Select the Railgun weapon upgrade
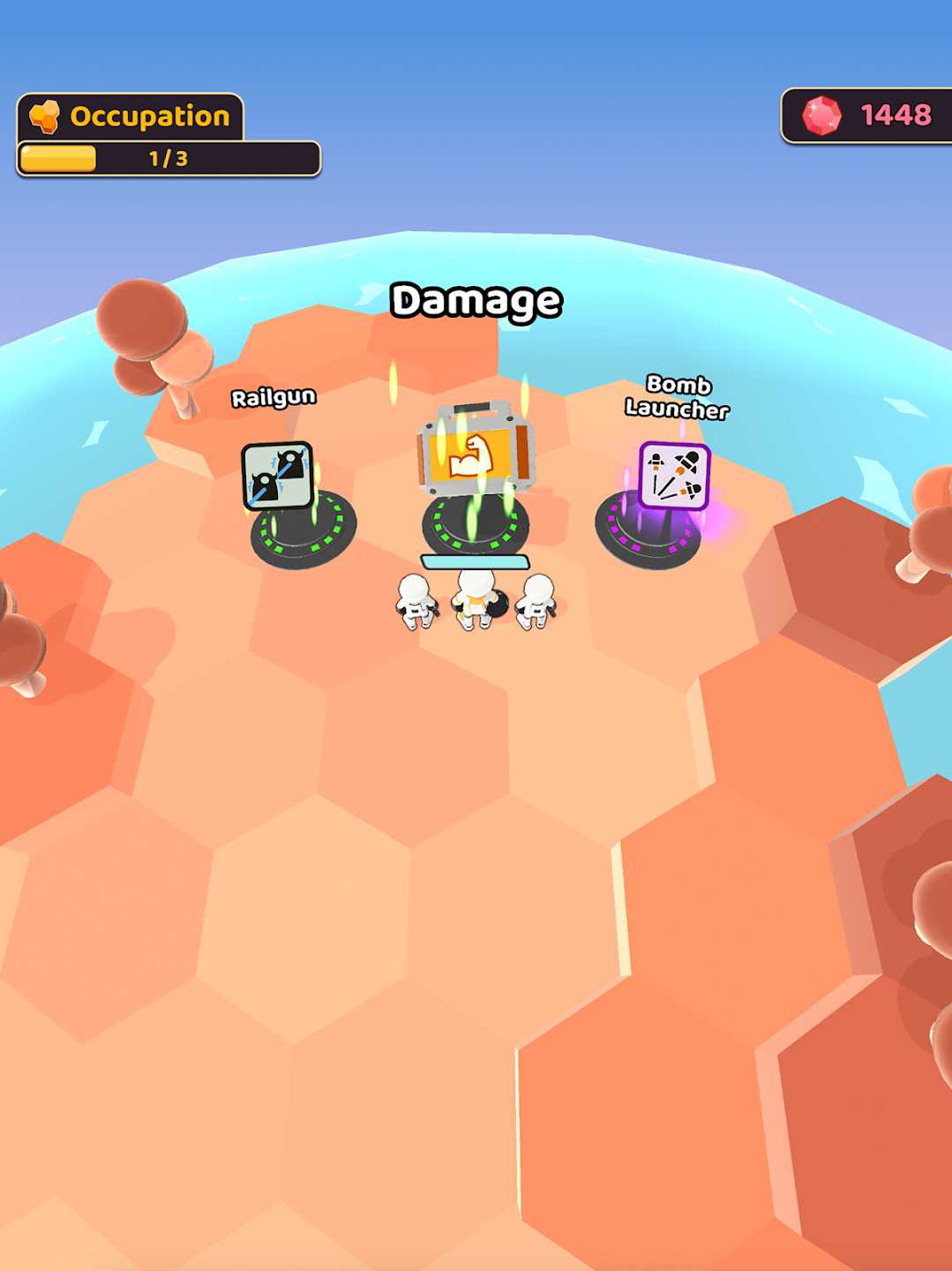 [x=278, y=477]
